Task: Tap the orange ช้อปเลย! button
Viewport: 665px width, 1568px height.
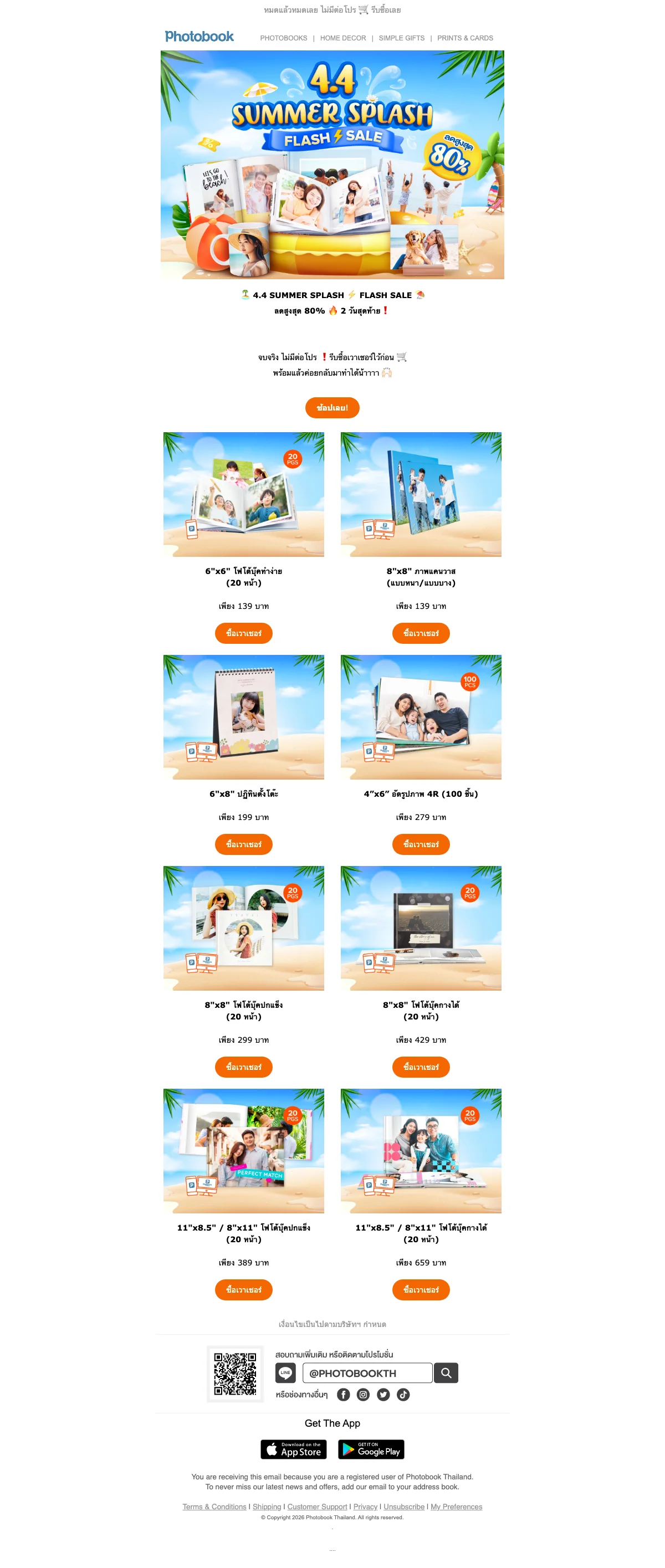Action: tap(332, 408)
